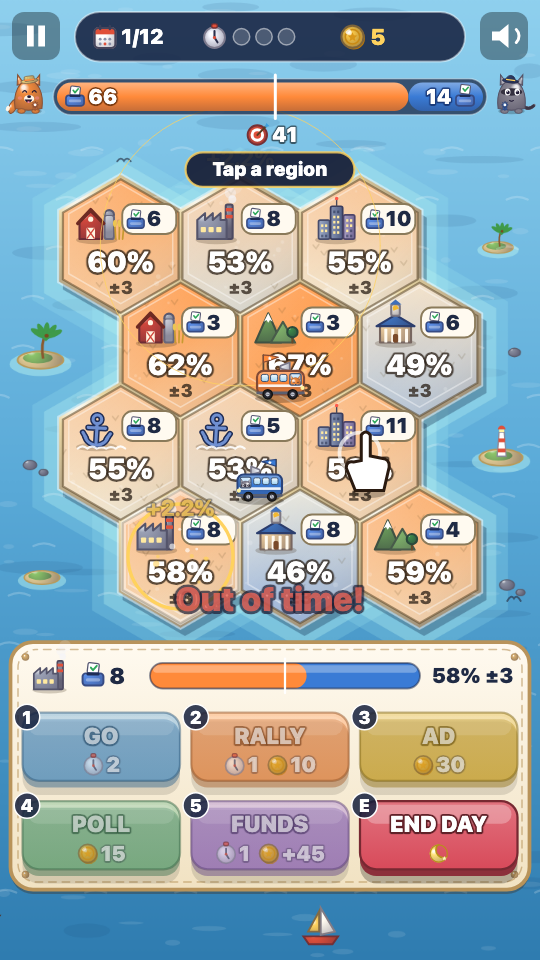Screen dimensions: 540x960
Task: Select the town hall region at 49%
Action: 419,348
